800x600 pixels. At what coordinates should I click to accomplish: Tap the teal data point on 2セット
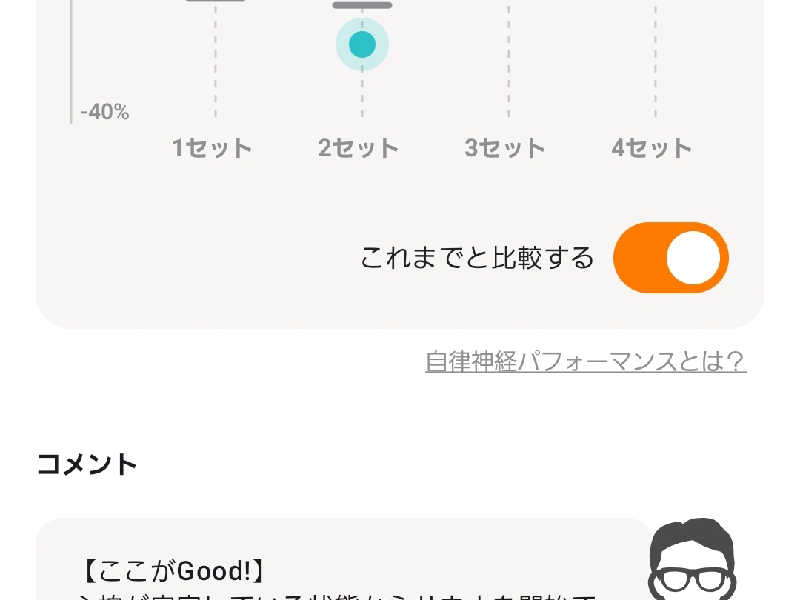pos(362,45)
